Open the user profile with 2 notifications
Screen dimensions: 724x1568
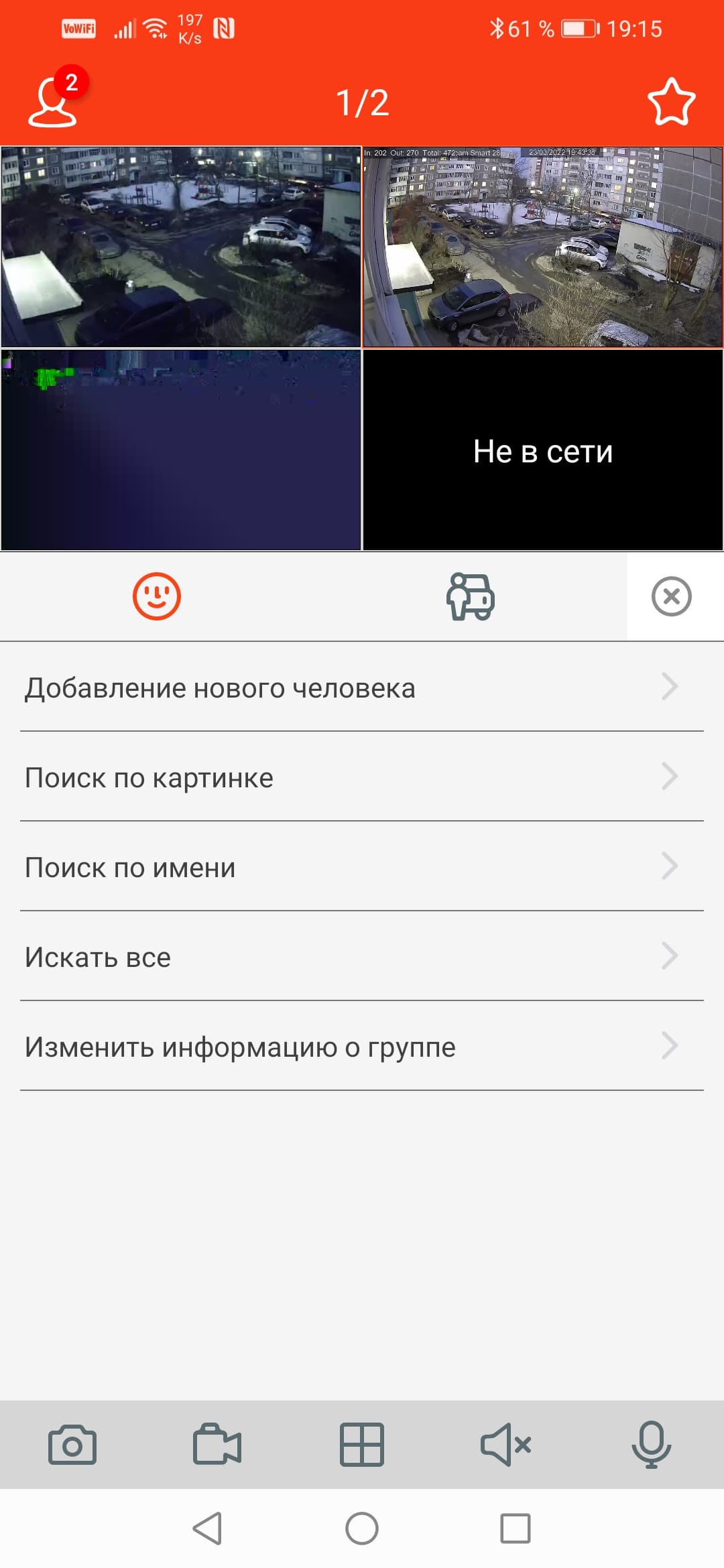click(54, 102)
